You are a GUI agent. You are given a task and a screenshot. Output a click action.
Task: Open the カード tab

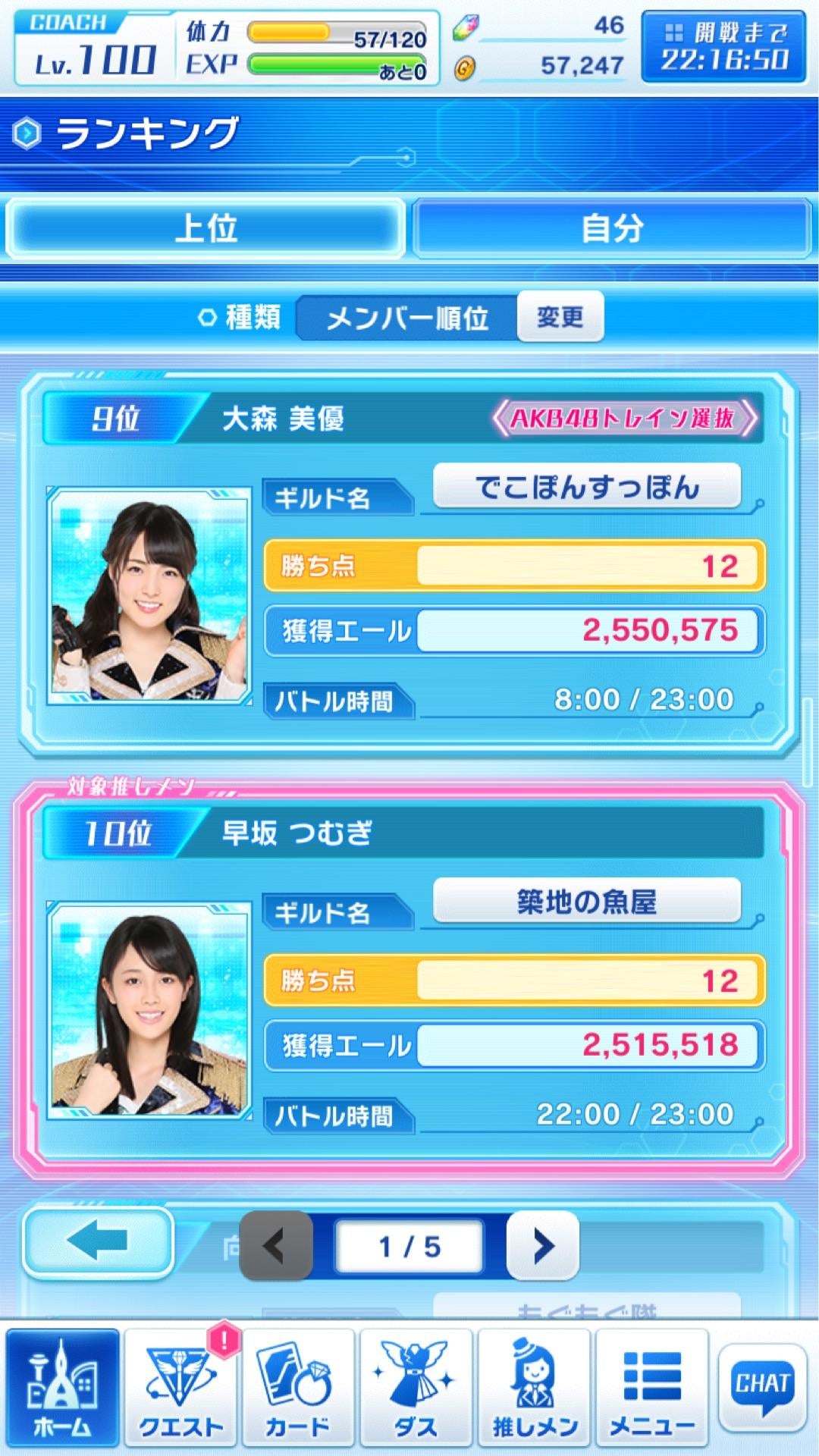(x=298, y=1388)
